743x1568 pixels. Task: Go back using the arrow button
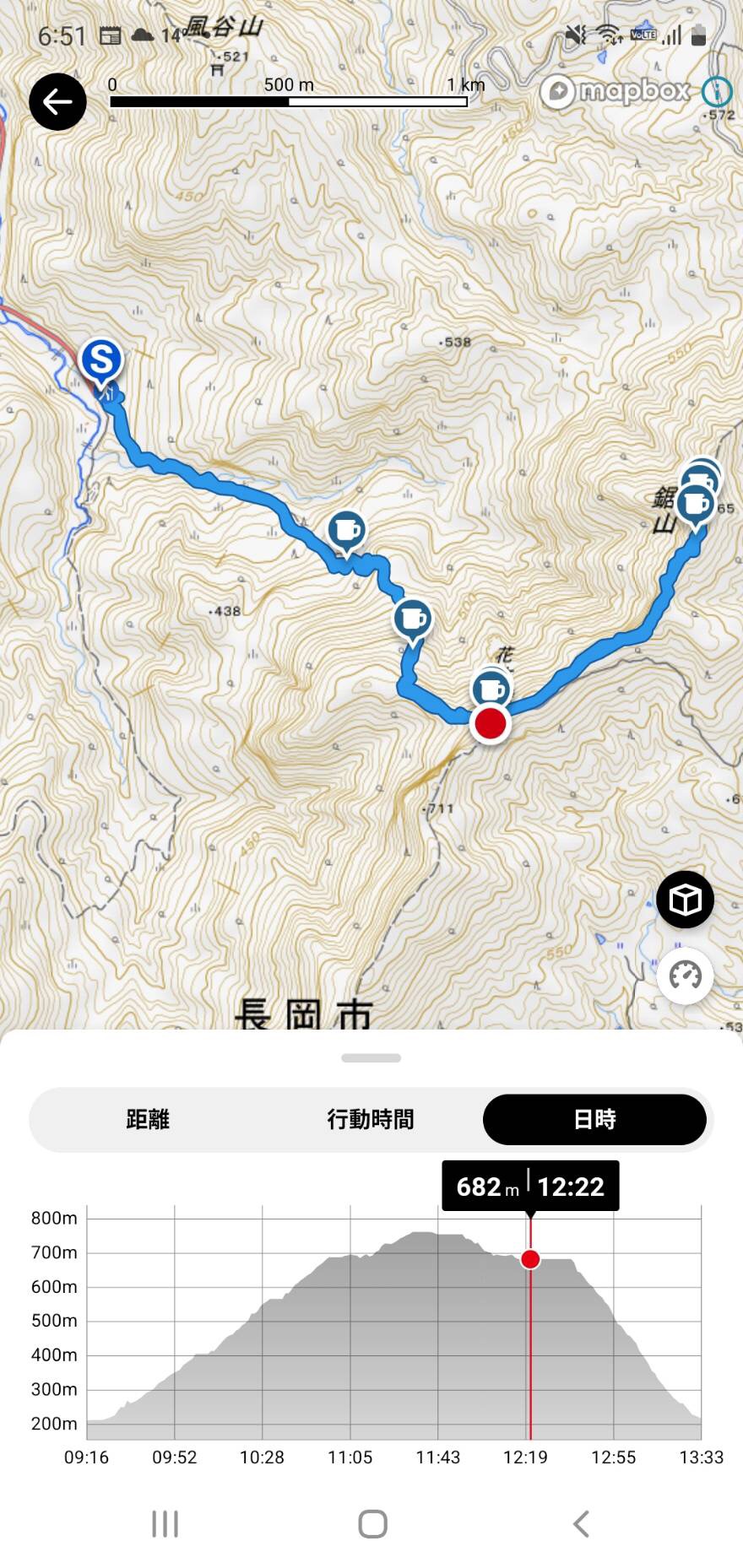click(x=57, y=102)
